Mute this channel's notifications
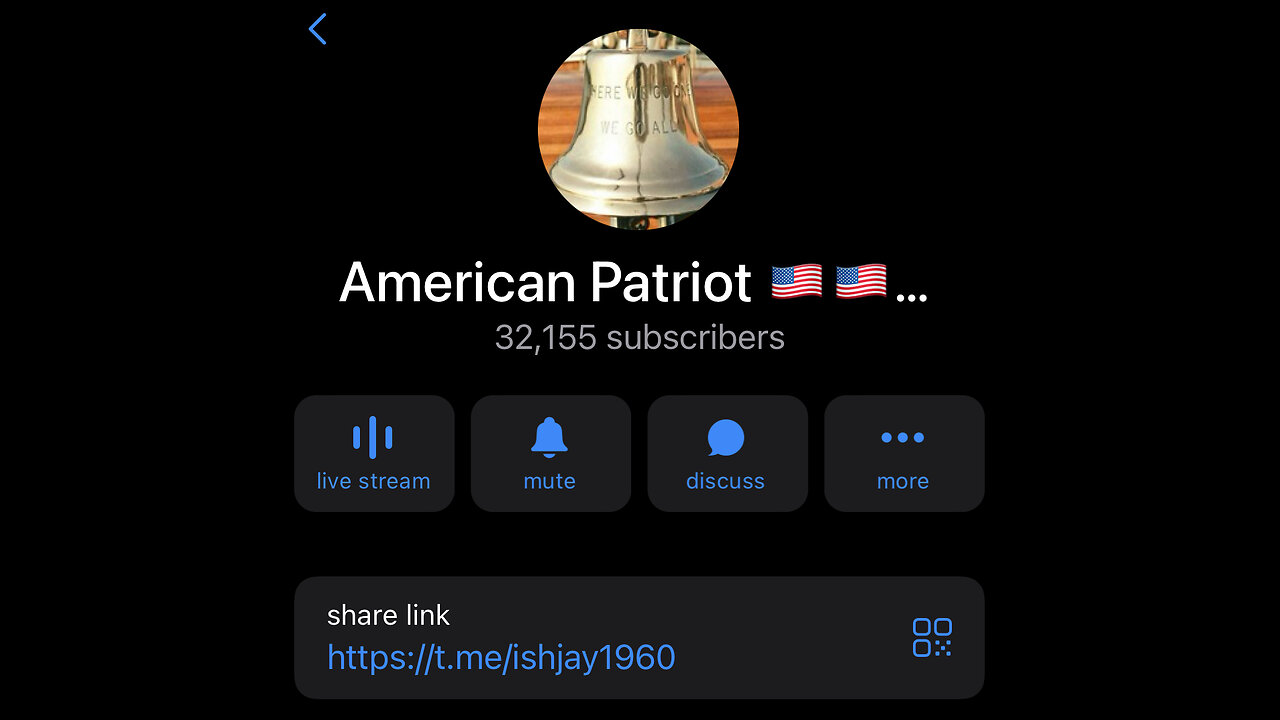The image size is (1280, 720). pyautogui.click(x=550, y=453)
